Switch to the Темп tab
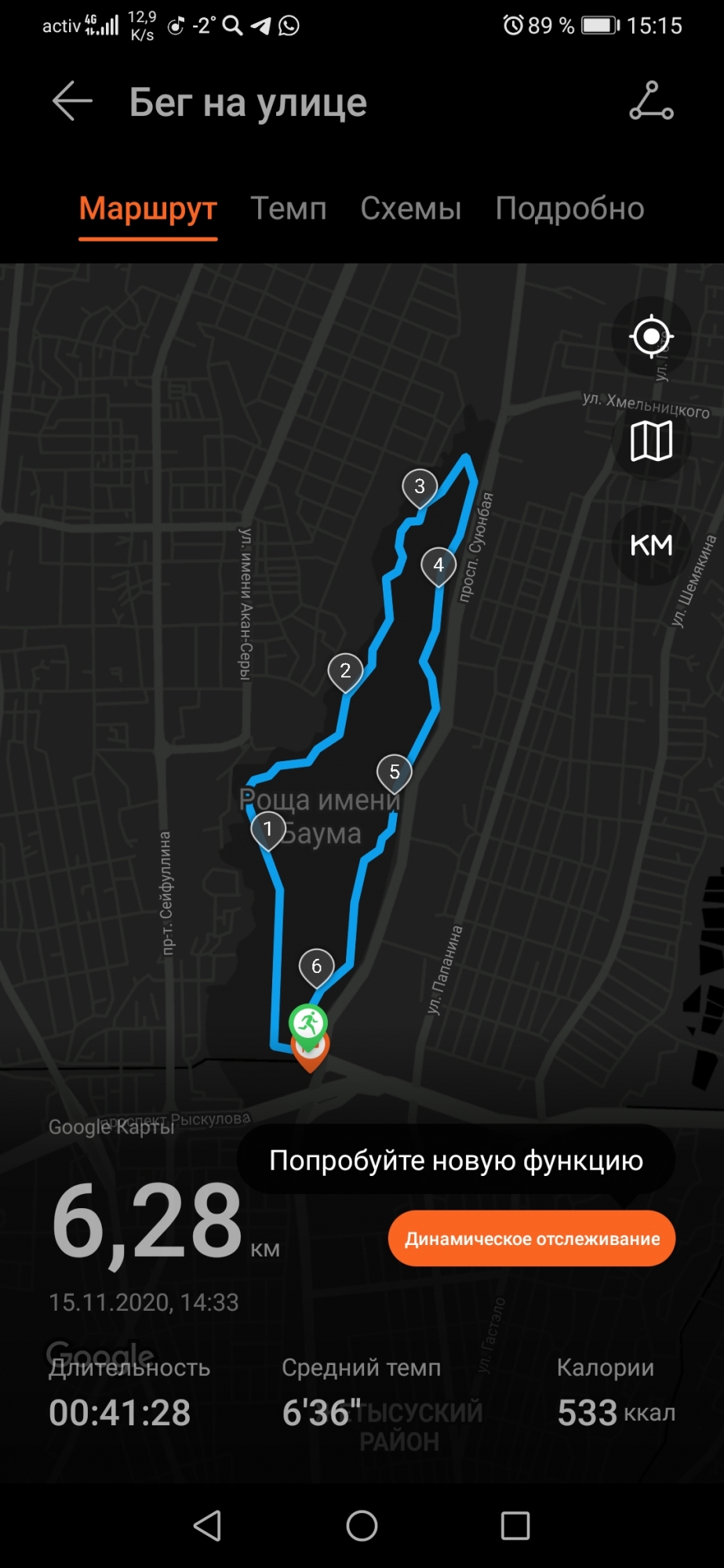The image size is (724, 1568). coord(288,209)
